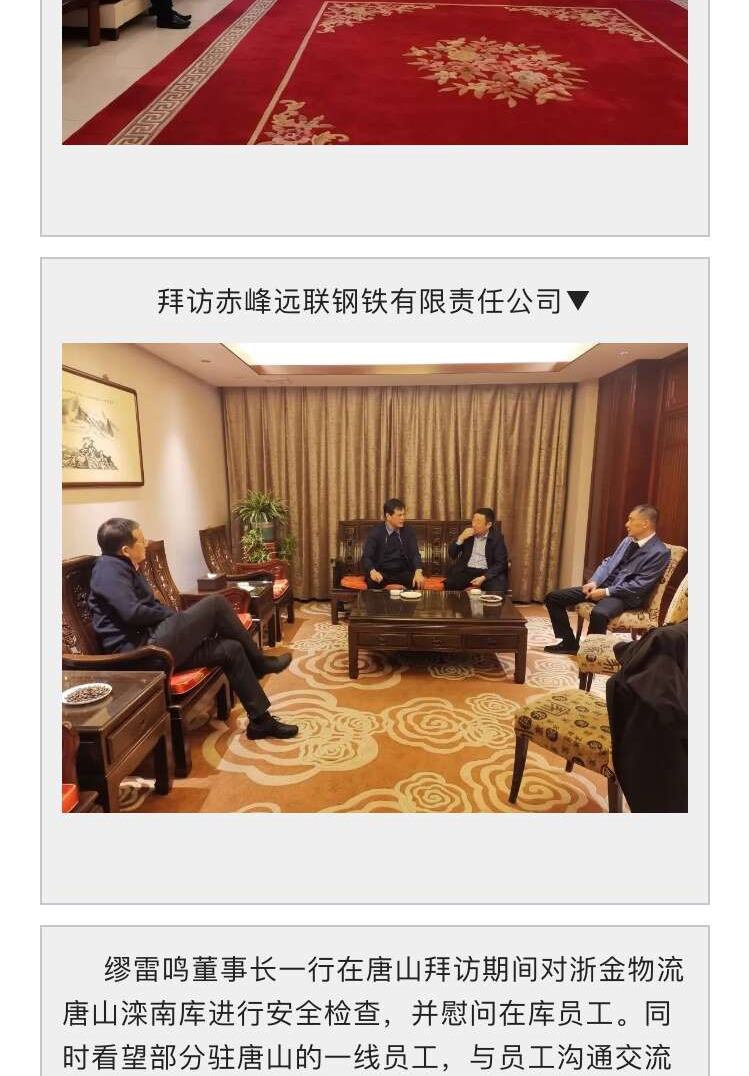Open the meeting photo under 拜访赤峰远联钢铁有限责任公司
749x1076 pixels.
point(375,577)
